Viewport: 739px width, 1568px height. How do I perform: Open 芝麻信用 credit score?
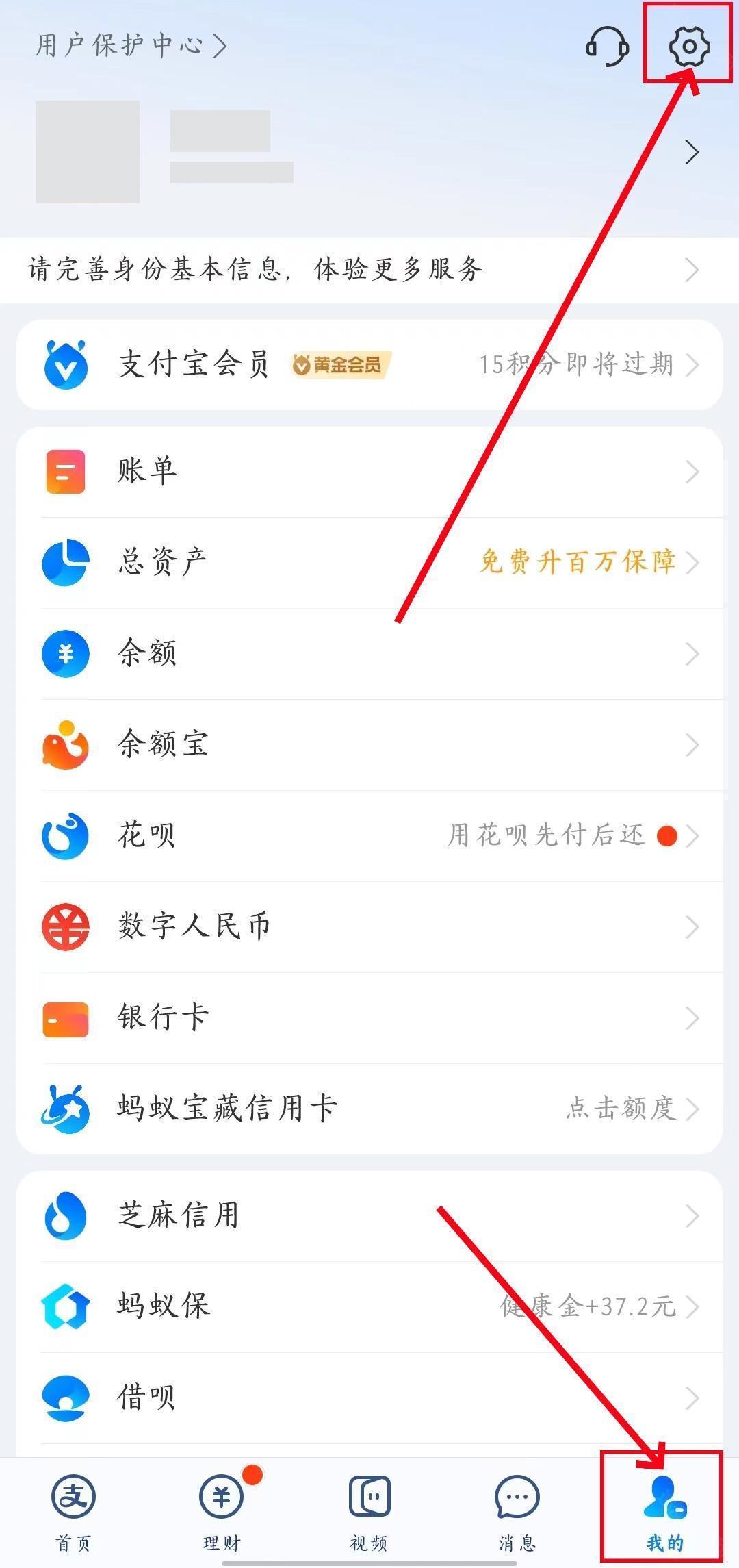click(x=369, y=1215)
